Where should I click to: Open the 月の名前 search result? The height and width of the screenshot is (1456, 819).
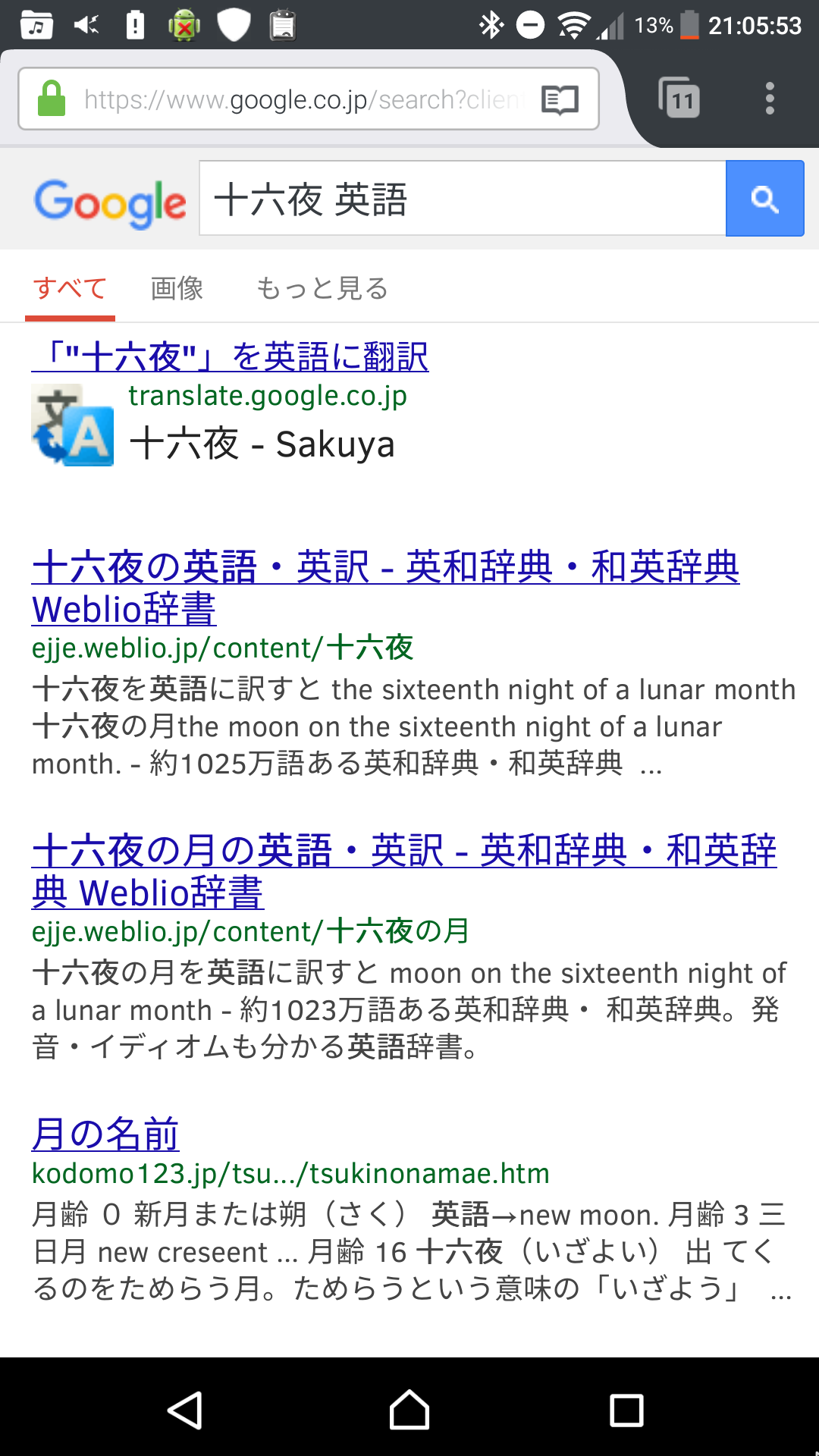105,1134
